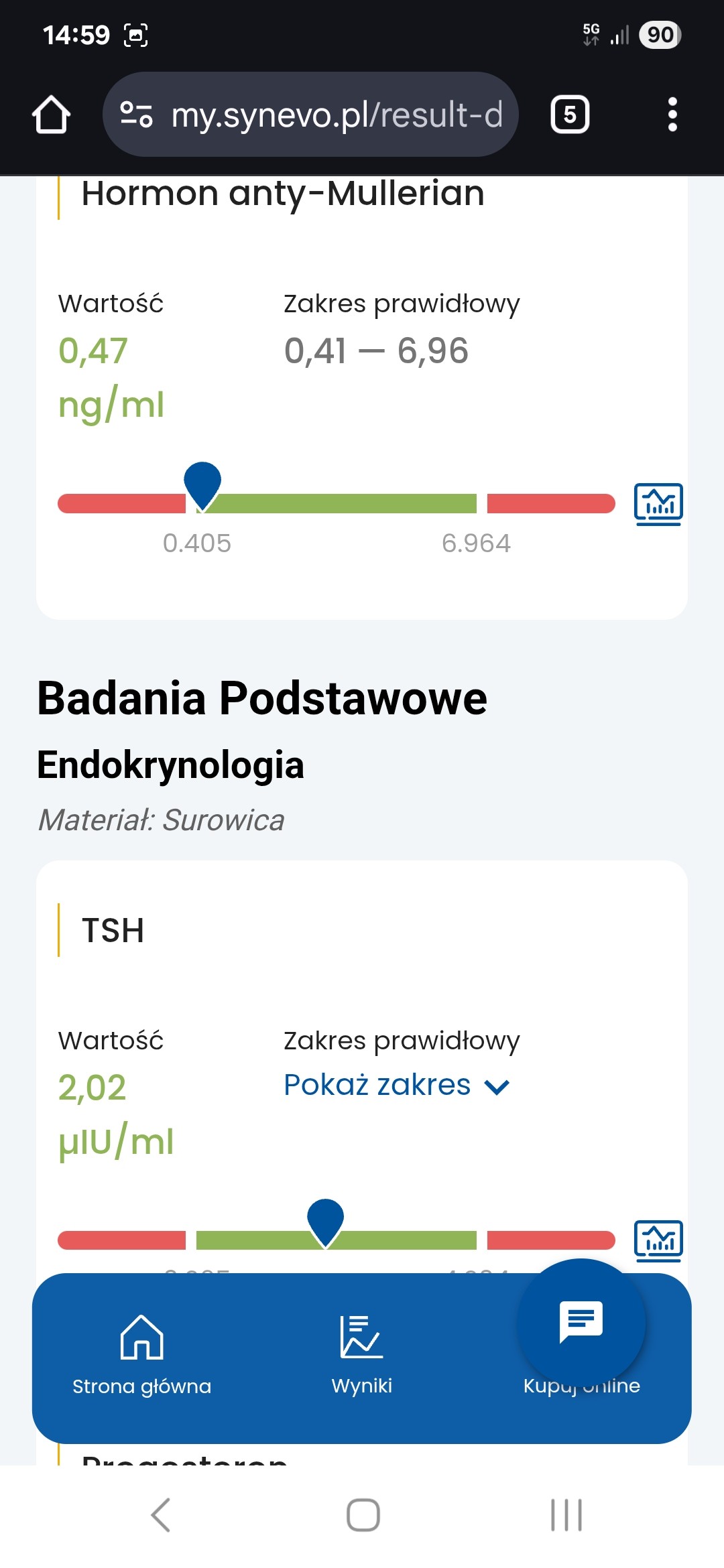Viewport: 724px width, 1568px height.
Task: Open the chat bubble button
Action: (581, 1323)
